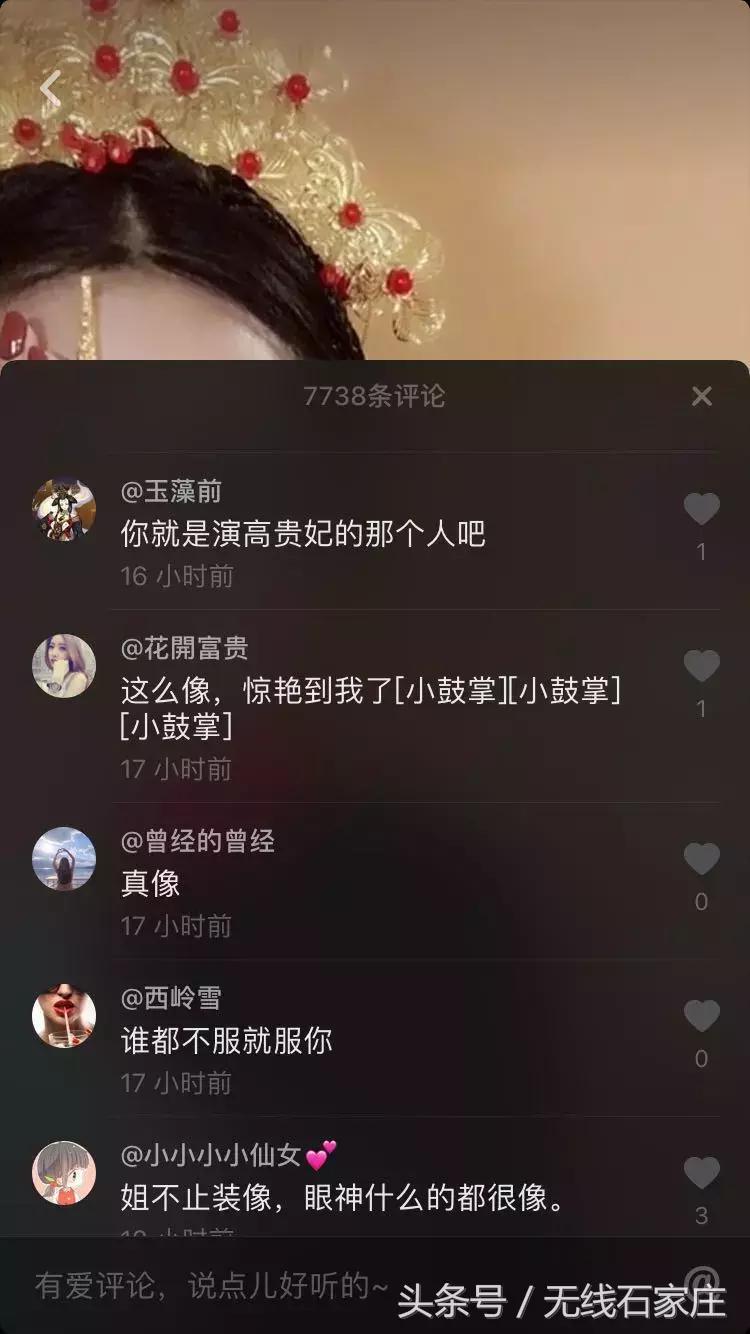Like the comment from 曾经的曾经
Screen dimensions: 750x1334
click(701, 860)
